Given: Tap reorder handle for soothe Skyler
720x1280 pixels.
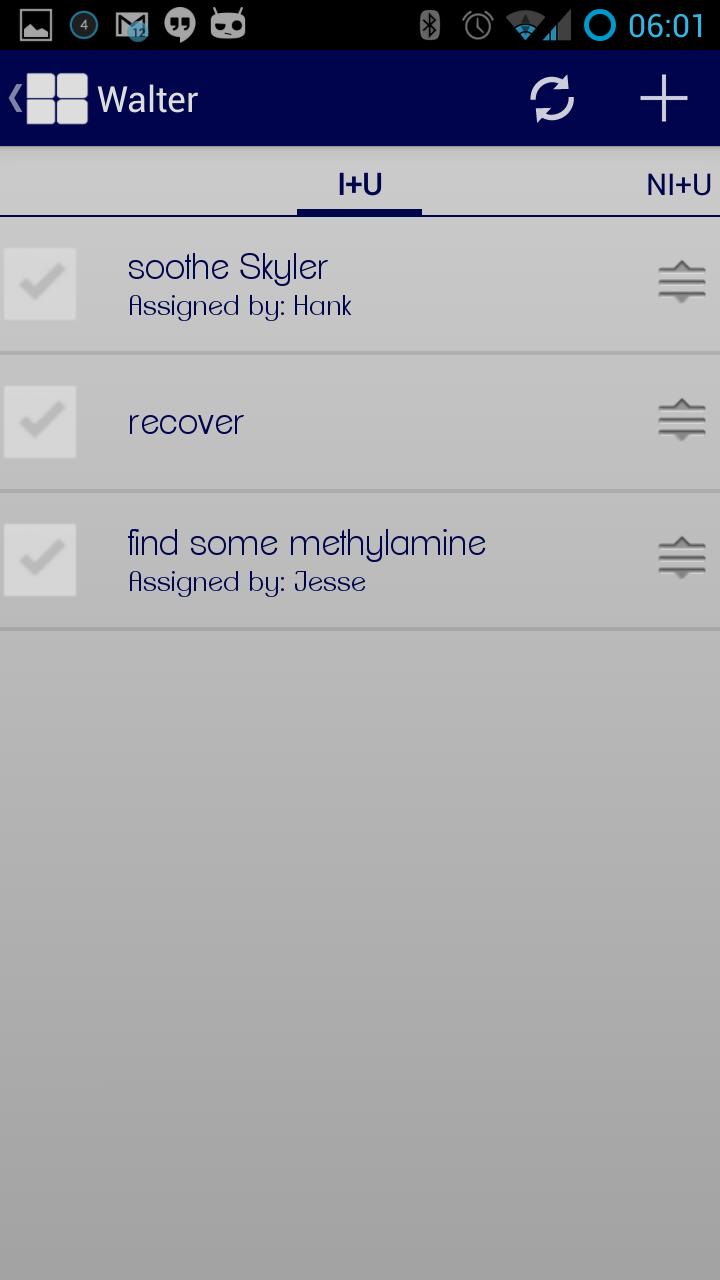Looking at the screenshot, I should pyautogui.click(x=682, y=282).
